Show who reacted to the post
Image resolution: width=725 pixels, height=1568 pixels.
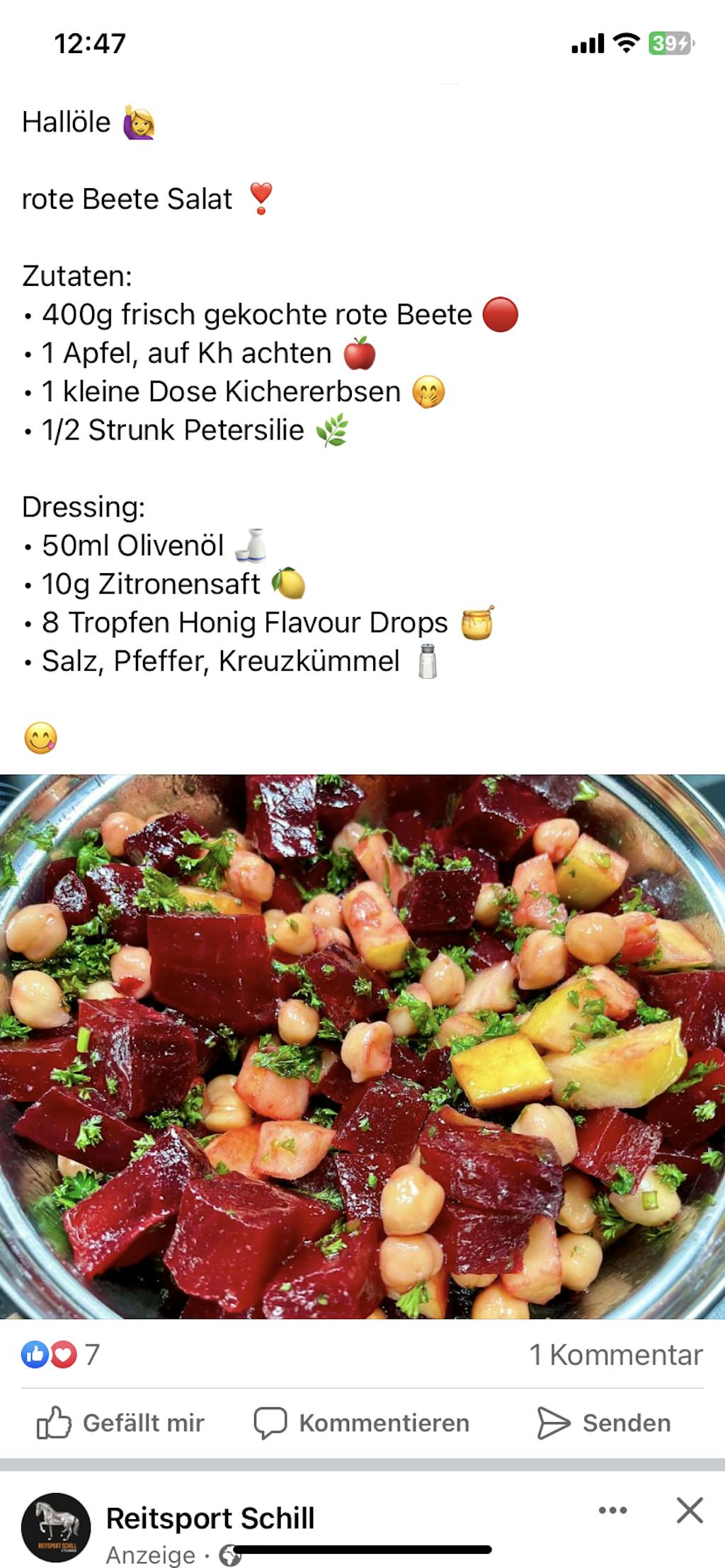tap(60, 1354)
